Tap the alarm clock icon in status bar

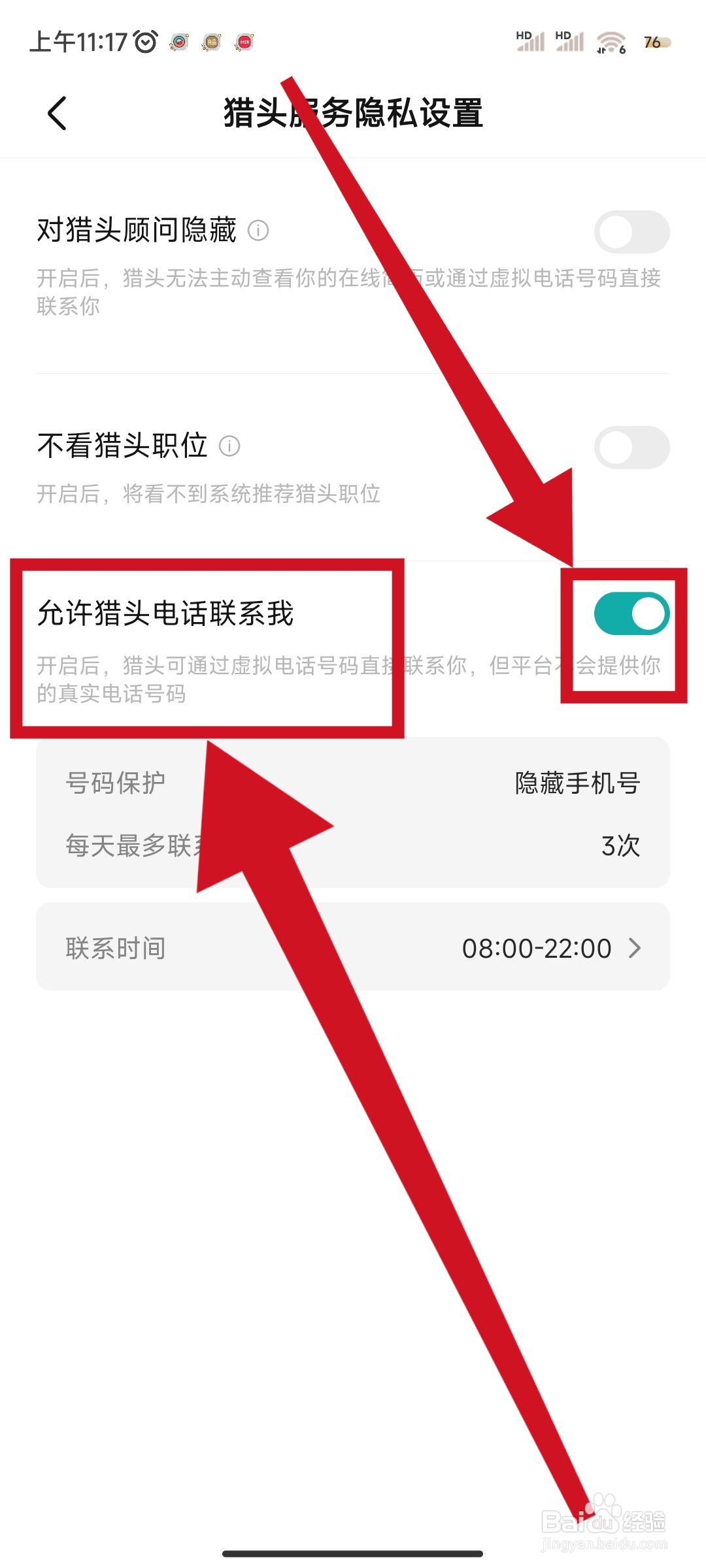point(145,41)
